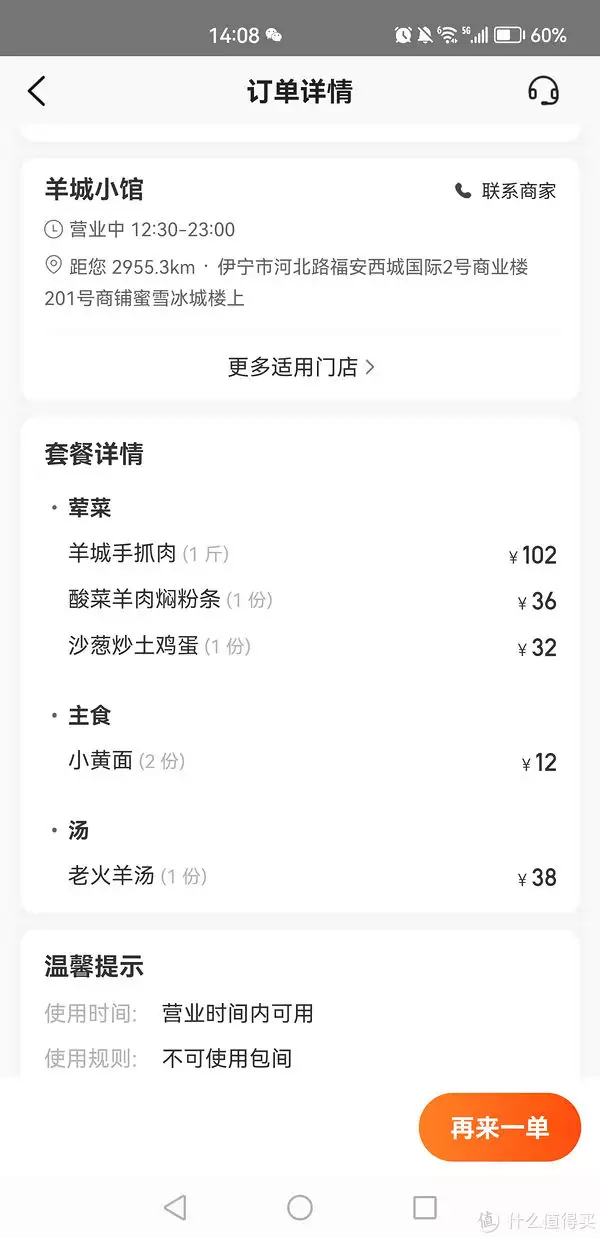Call the merchant via 联系商家
The image size is (600, 1238).
tap(505, 191)
